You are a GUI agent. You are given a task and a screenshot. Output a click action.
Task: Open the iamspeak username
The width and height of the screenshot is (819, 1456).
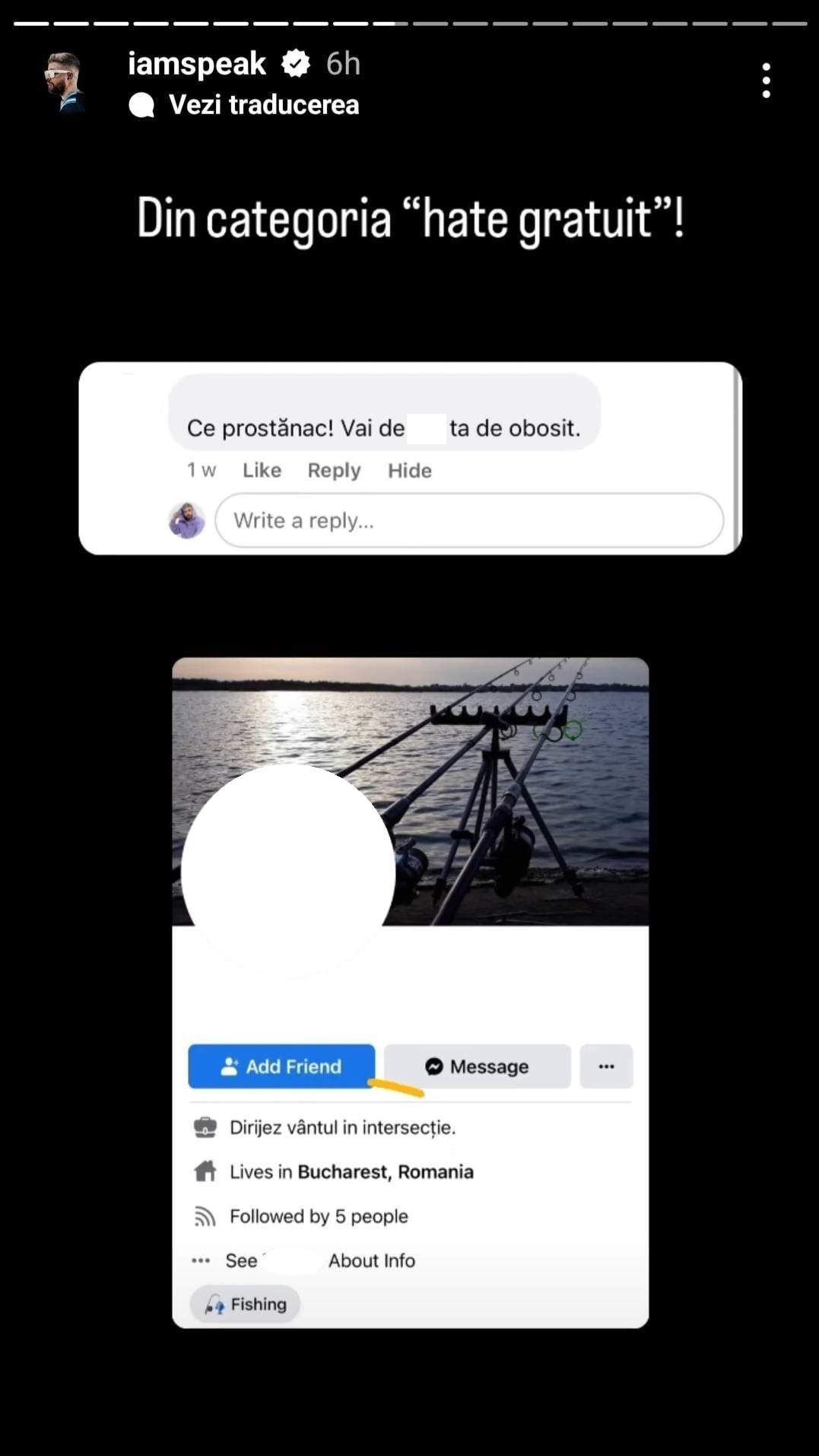point(197,64)
